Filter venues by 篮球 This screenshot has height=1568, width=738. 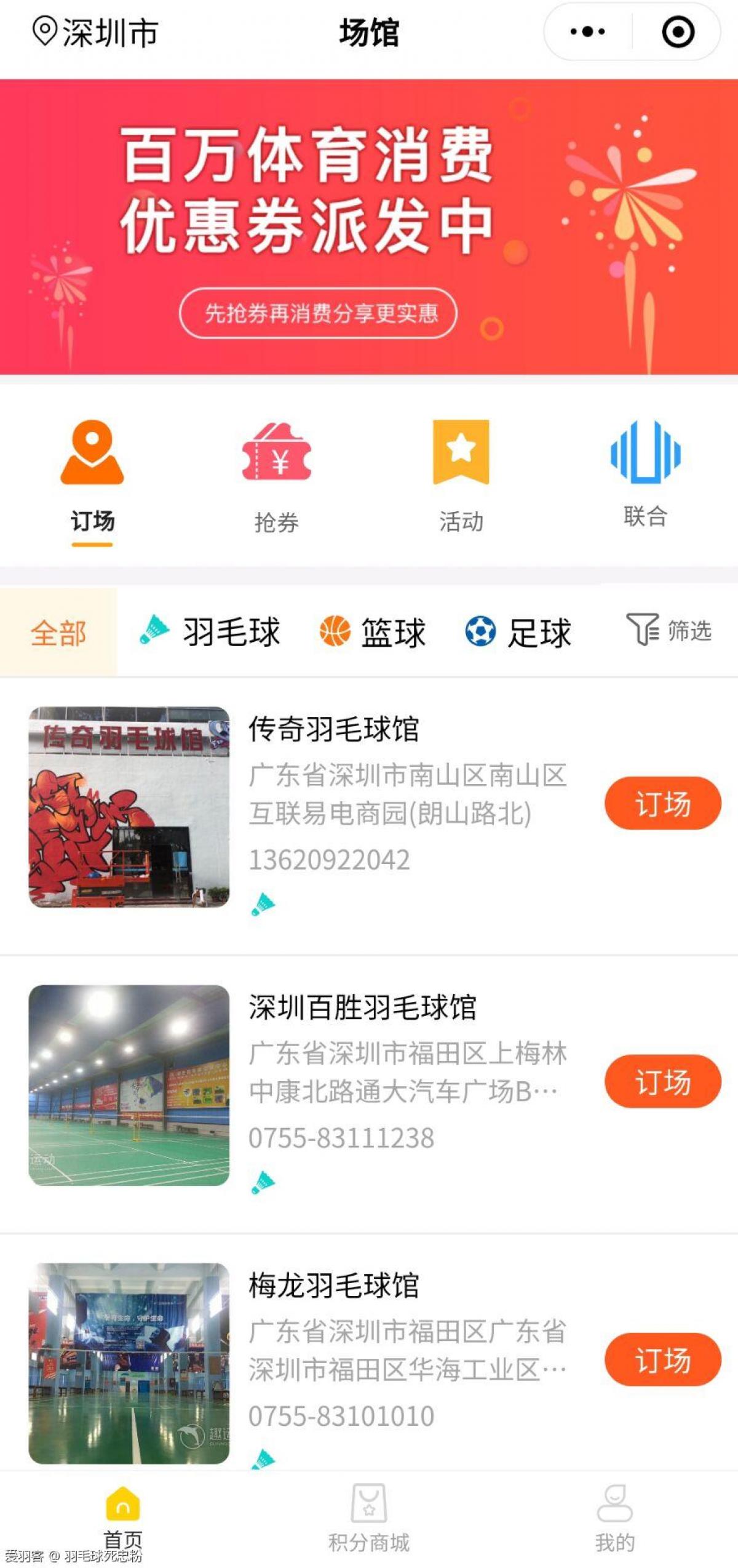click(373, 632)
